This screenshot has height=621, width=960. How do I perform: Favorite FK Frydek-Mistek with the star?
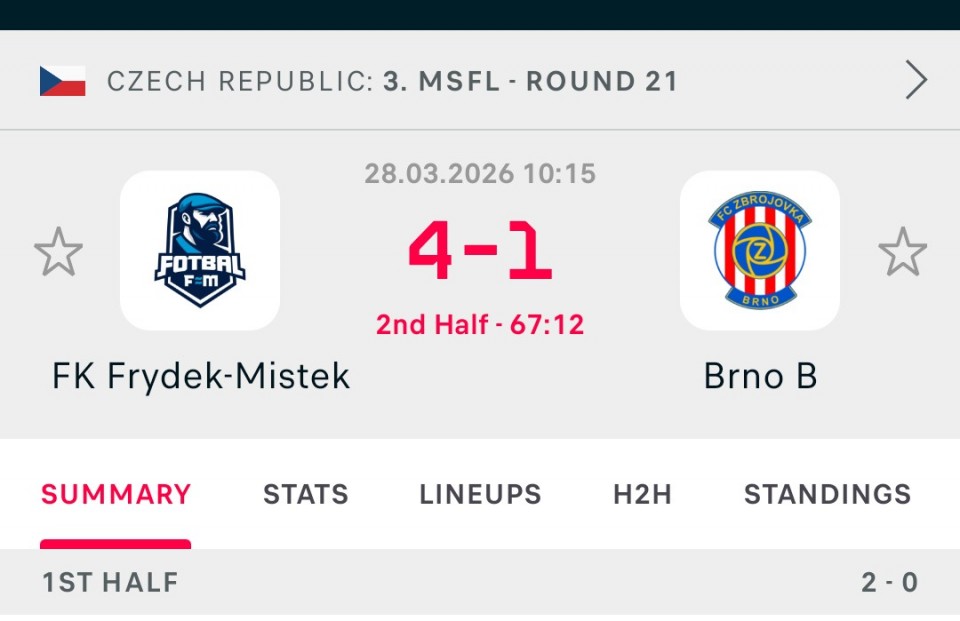(x=58, y=252)
